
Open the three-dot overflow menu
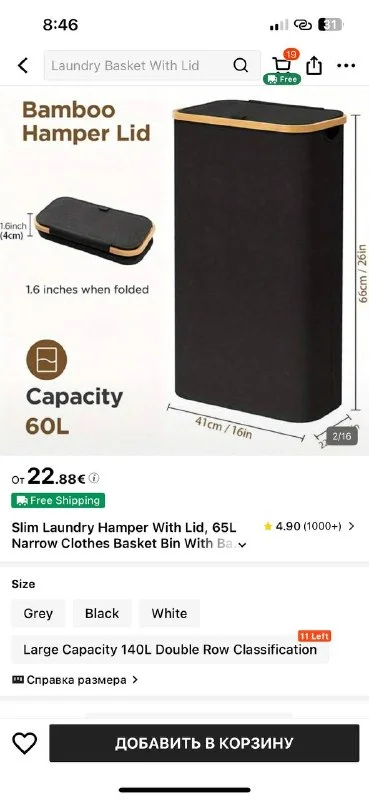point(346,65)
